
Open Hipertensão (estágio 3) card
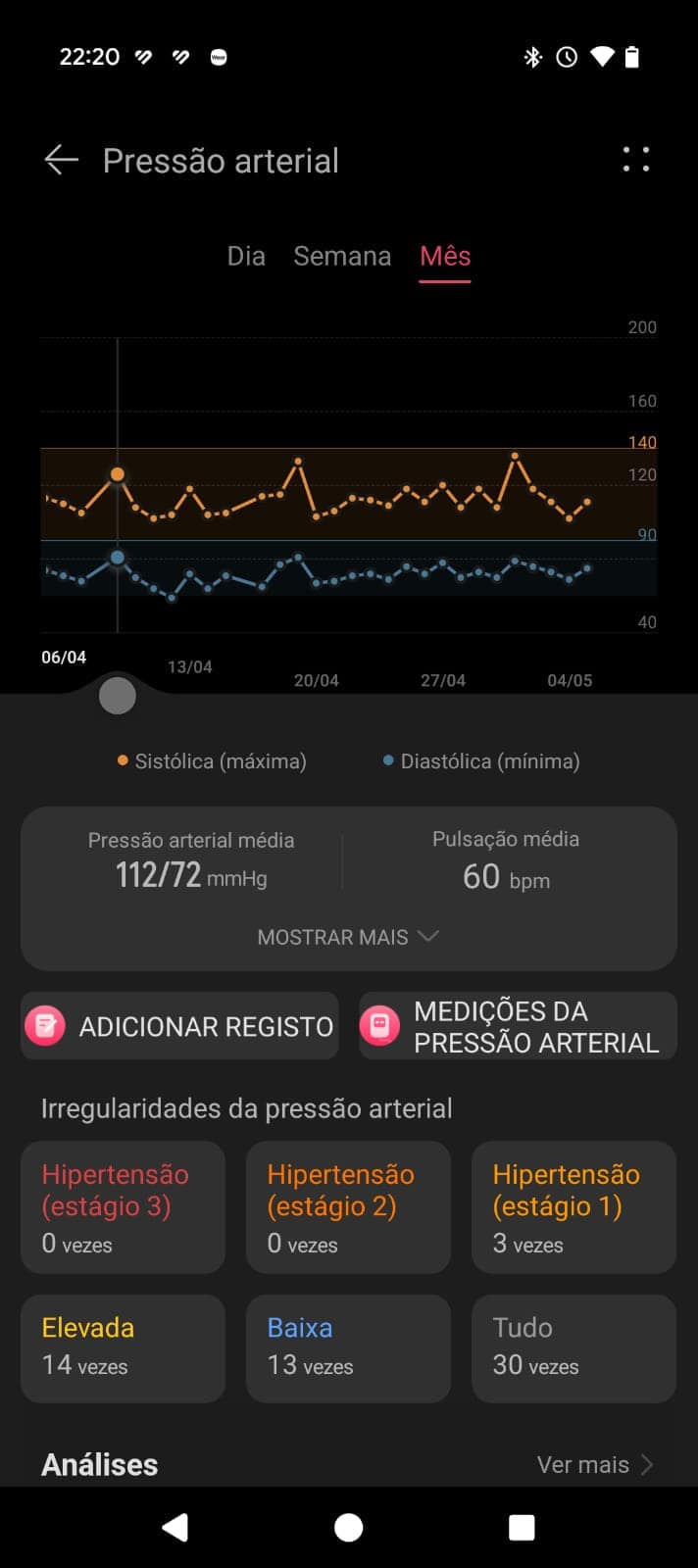pos(124,1207)
